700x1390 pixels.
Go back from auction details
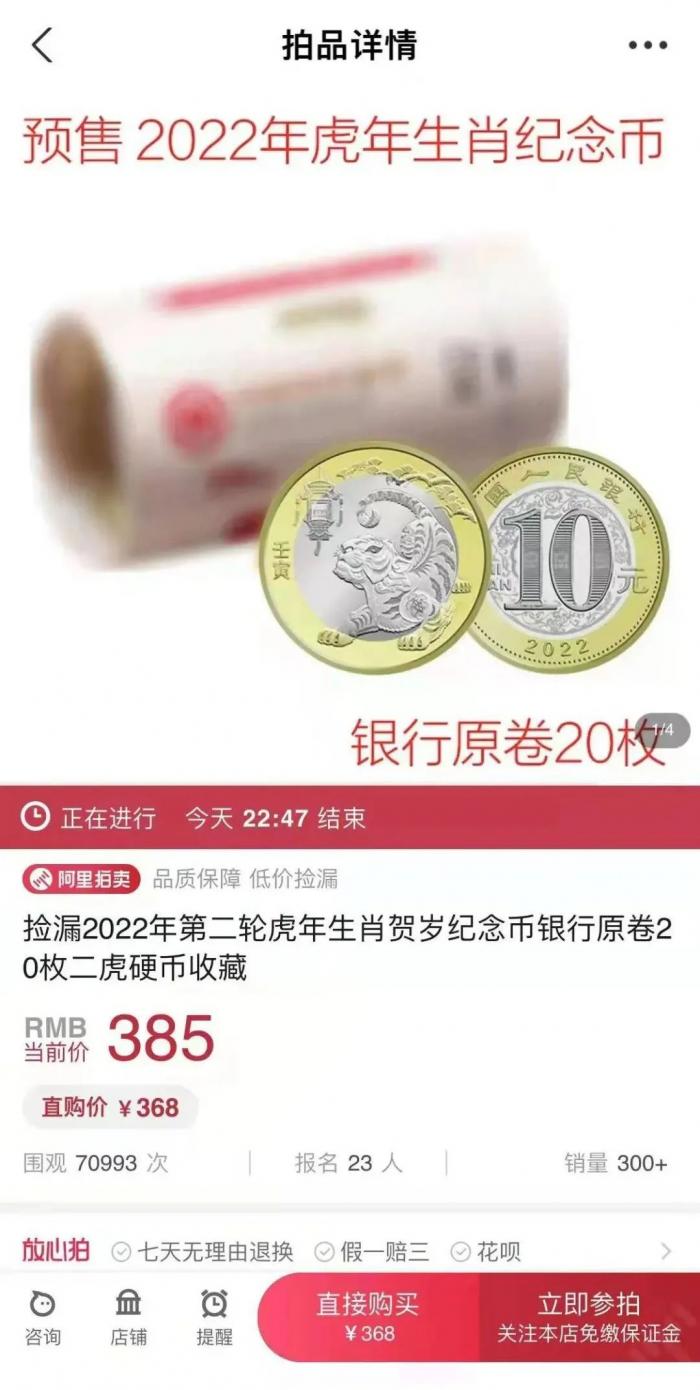pyautogui.click(x=42, y=46)
